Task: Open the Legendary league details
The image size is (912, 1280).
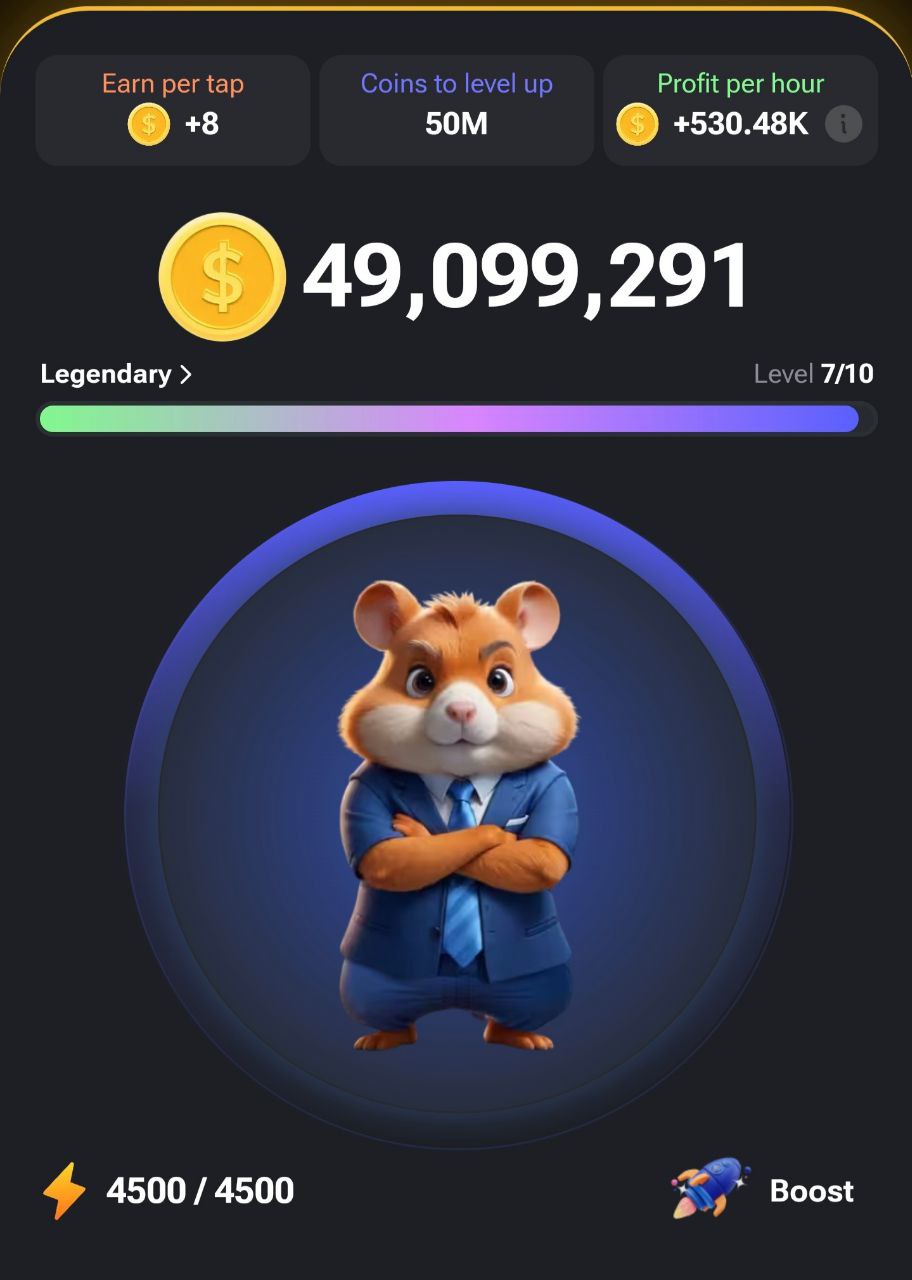Action: [x=116, y=374]
